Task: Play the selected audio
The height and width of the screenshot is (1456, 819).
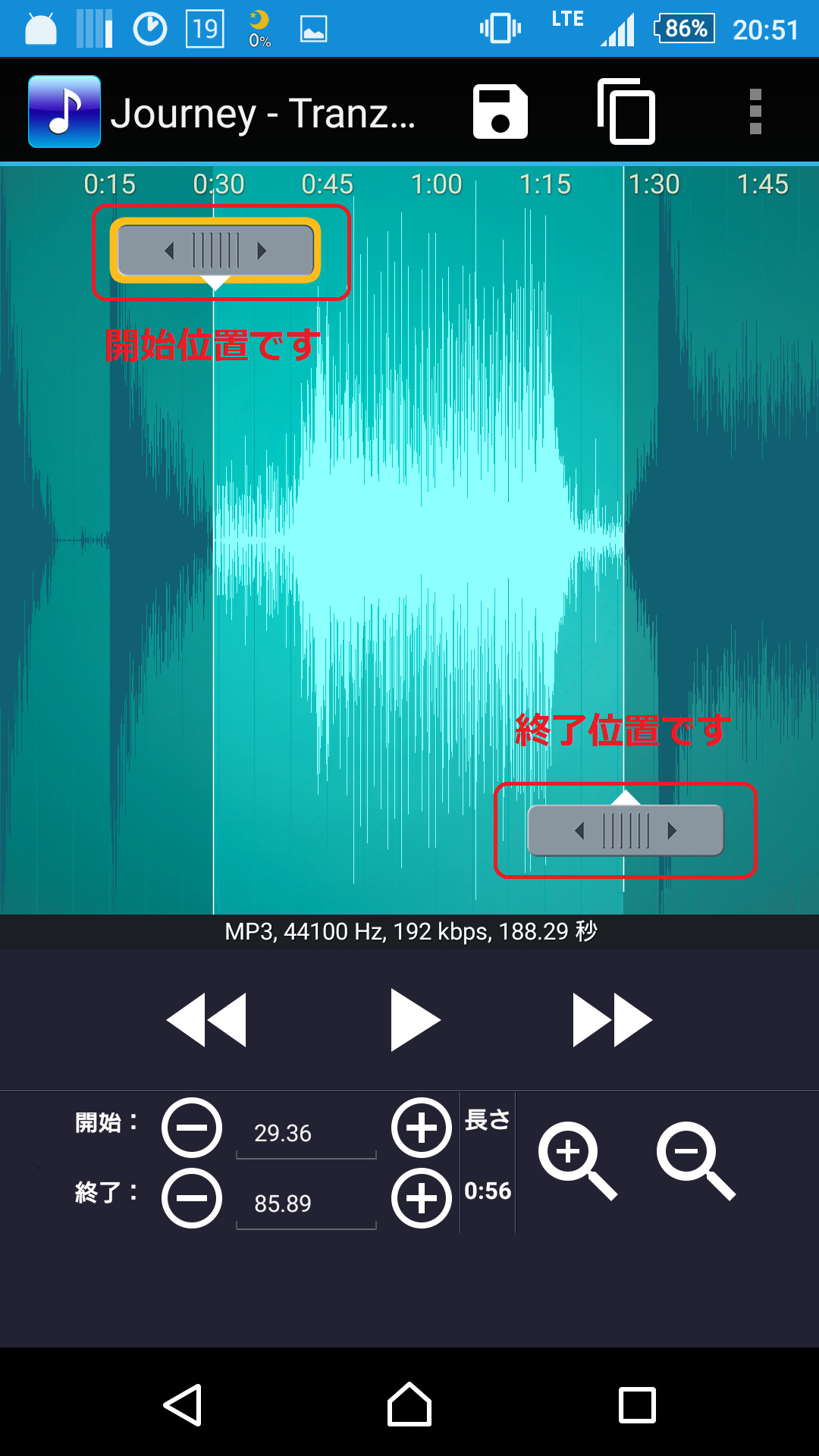Action: pos(414,1019)
